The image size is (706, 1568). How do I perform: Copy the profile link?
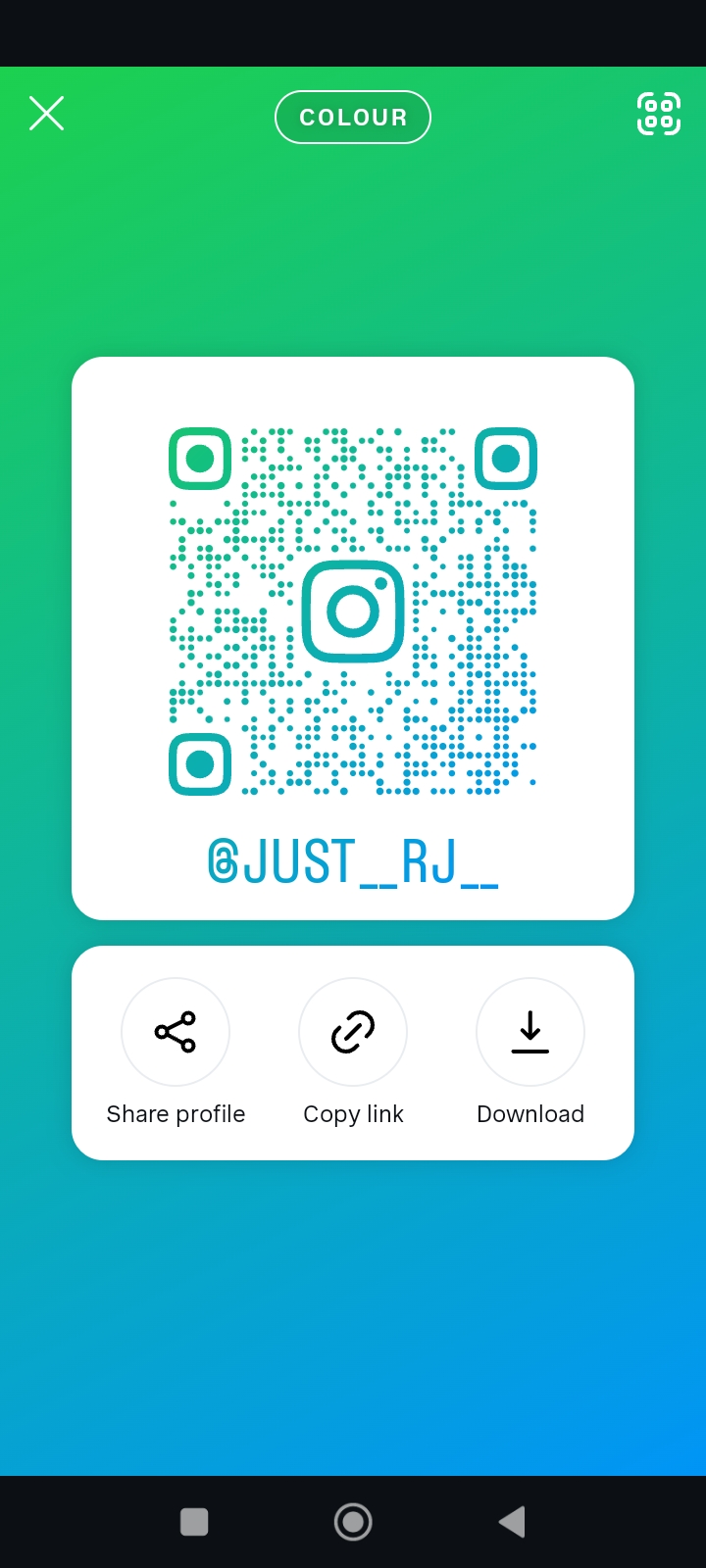[x=353, y=1032]
